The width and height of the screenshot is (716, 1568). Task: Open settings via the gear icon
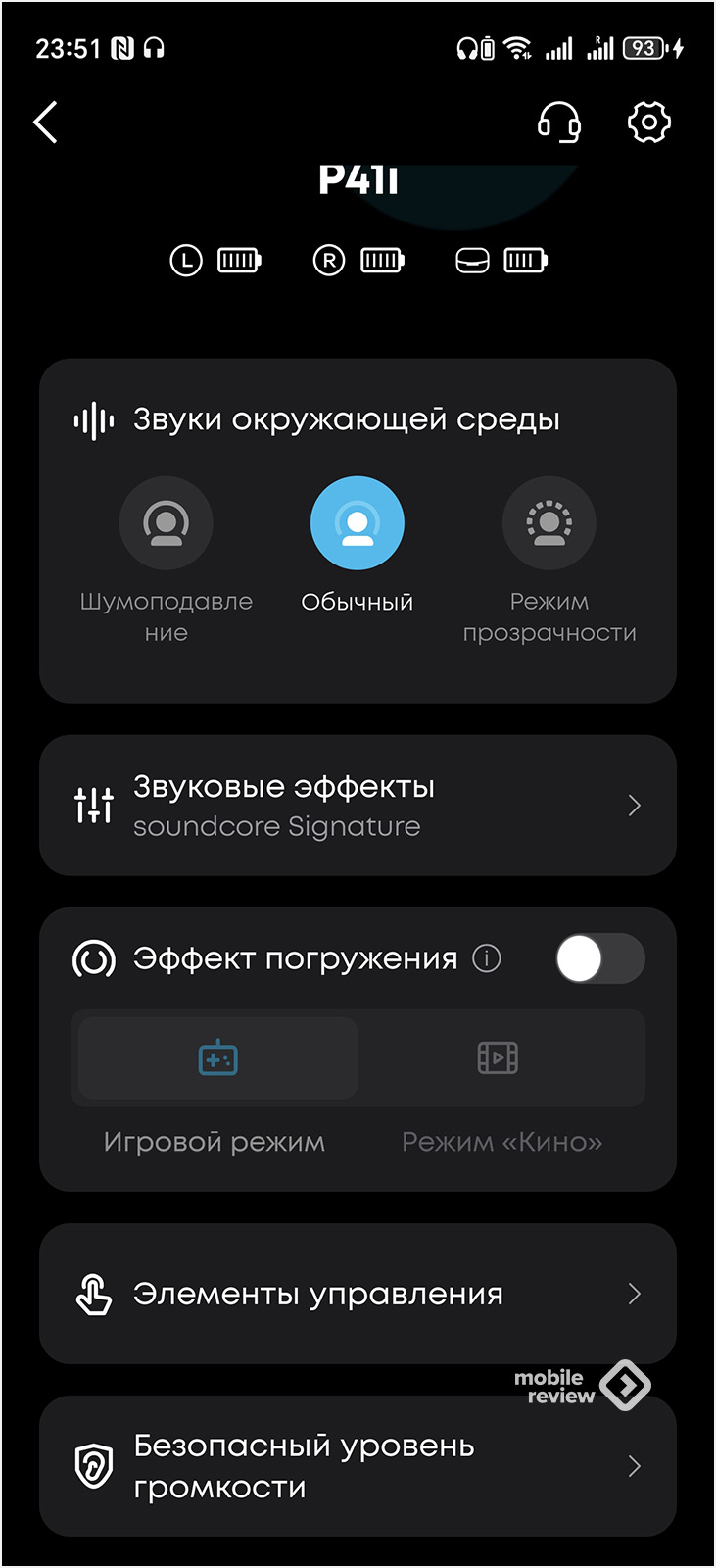pyautogui.click(x=648, y=122)
